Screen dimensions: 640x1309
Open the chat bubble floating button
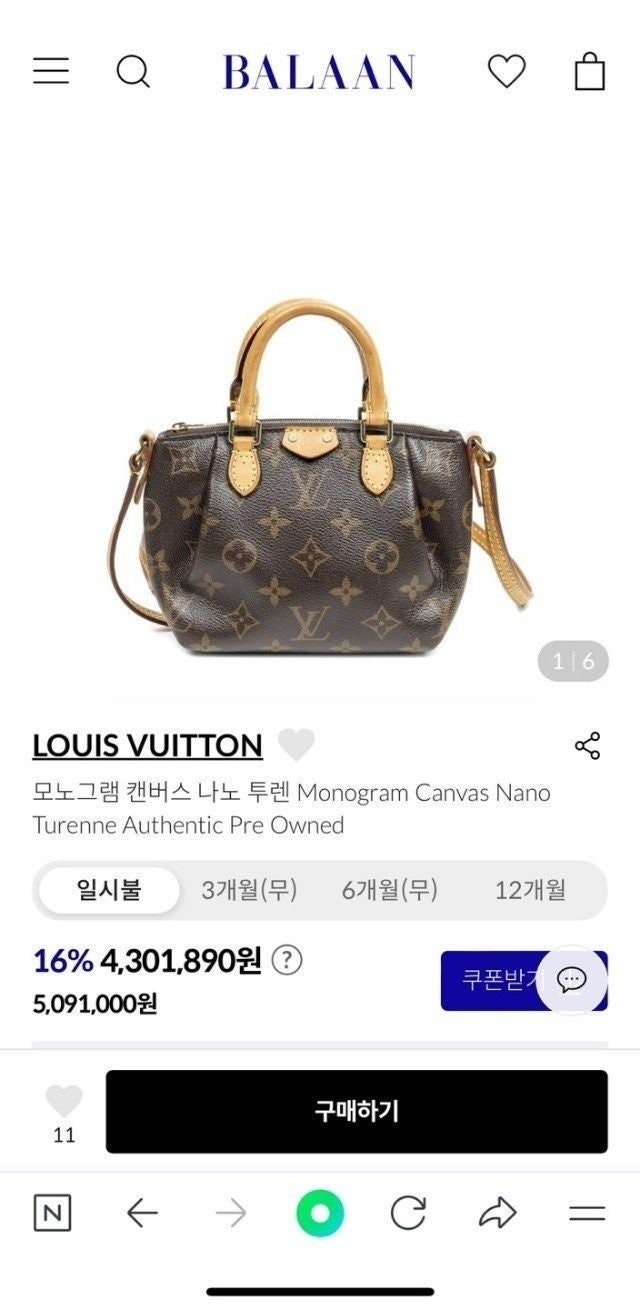572,980
